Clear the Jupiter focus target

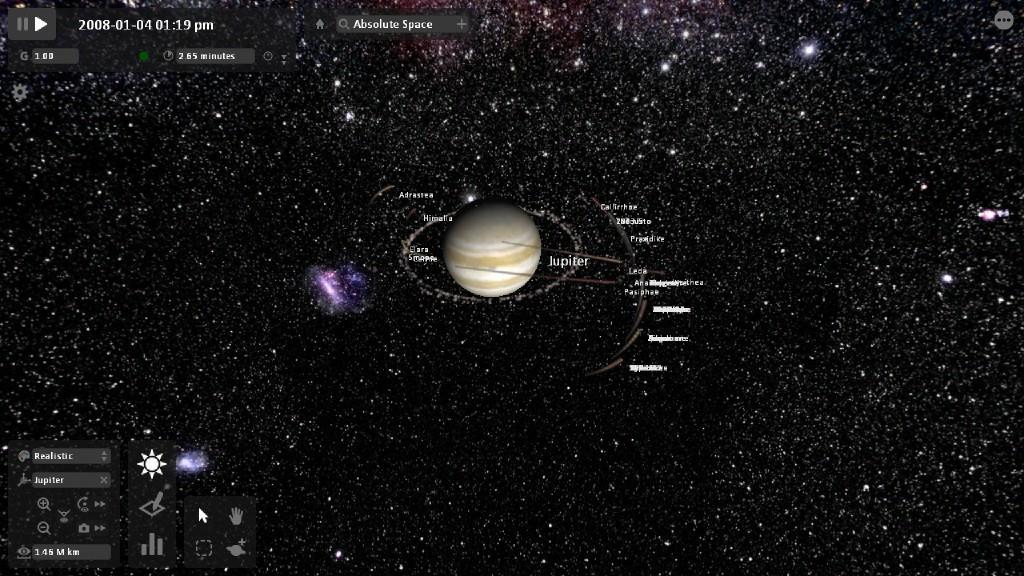pyautogui.click(x=103, y=480)
